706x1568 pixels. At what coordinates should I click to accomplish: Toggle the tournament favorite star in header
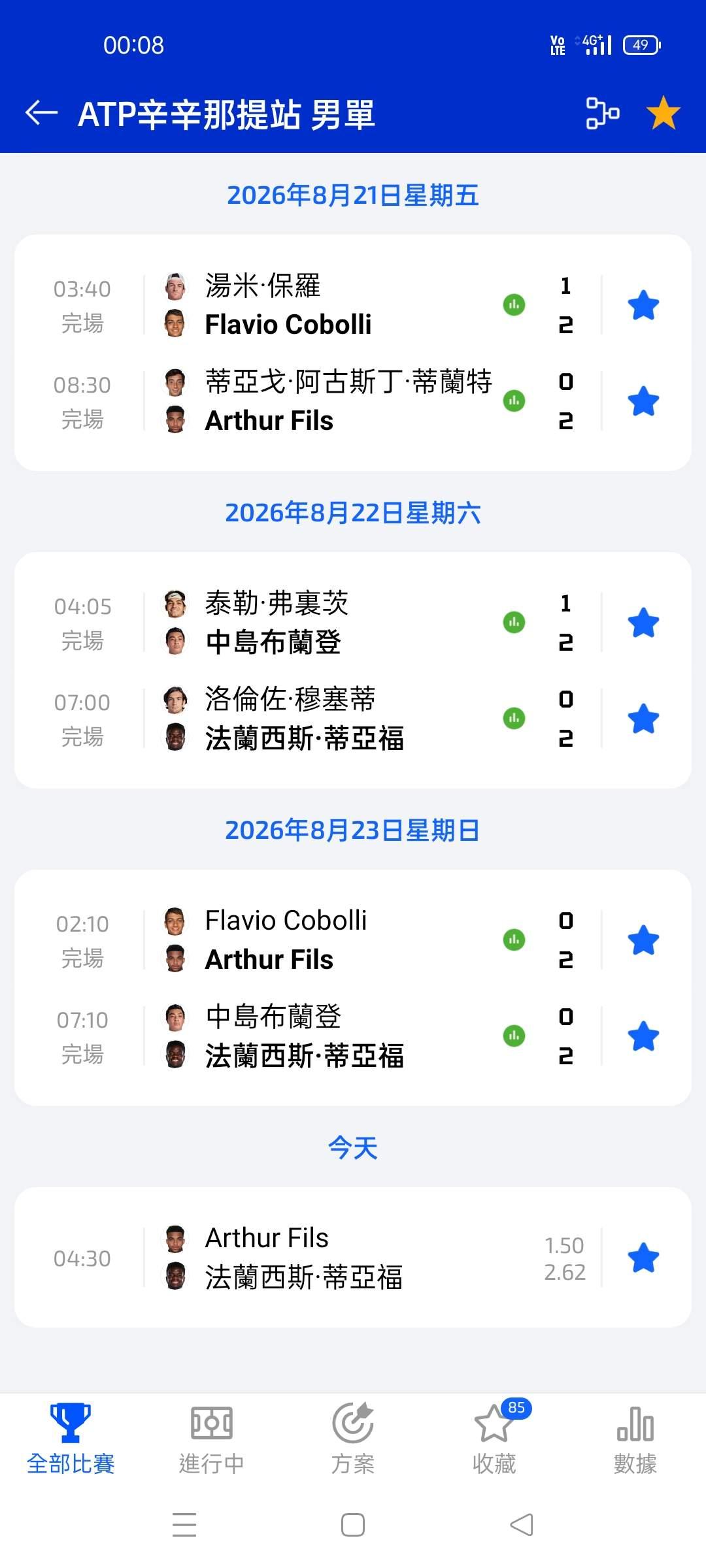click(663, 113)
